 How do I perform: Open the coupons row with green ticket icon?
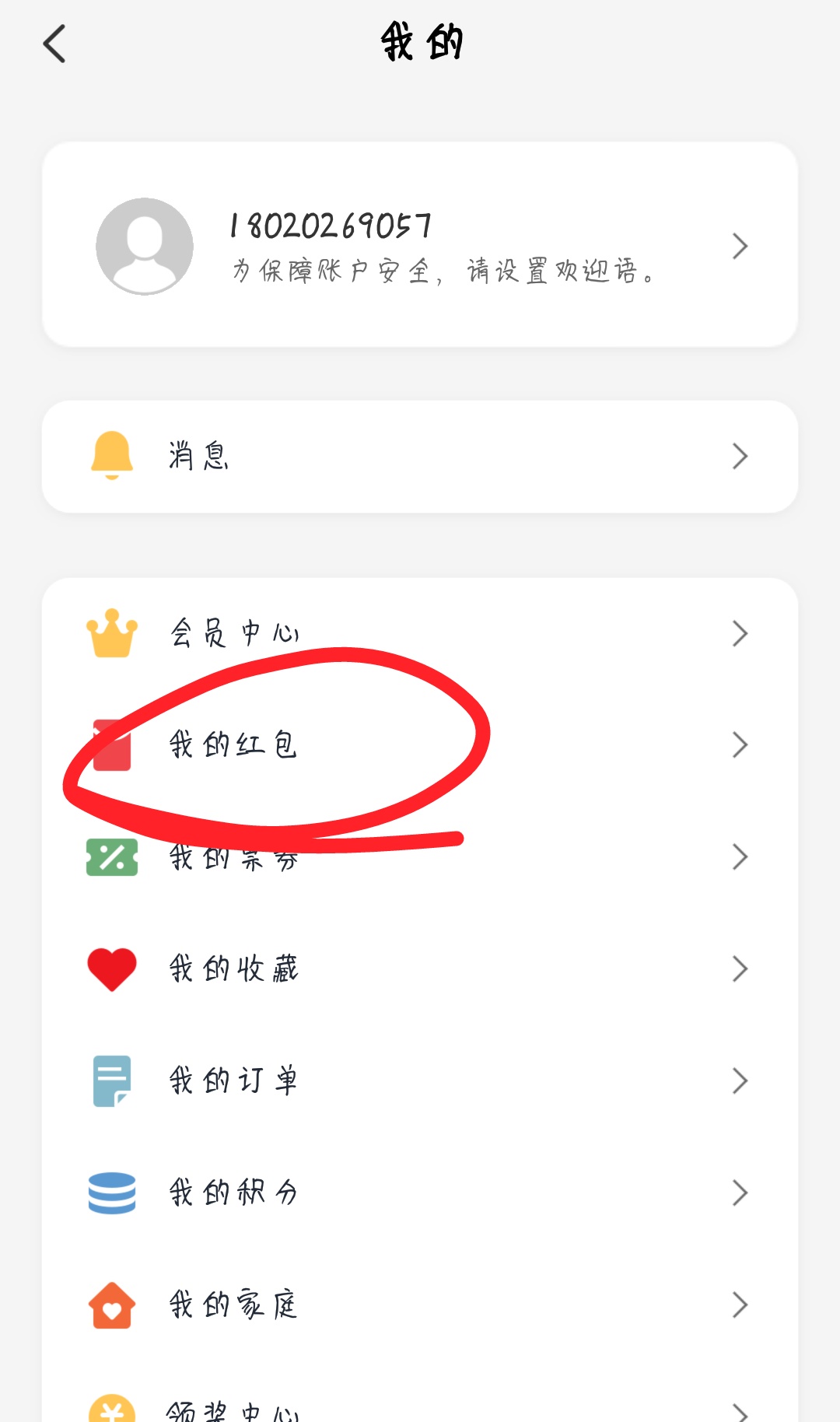pos(420,857)
